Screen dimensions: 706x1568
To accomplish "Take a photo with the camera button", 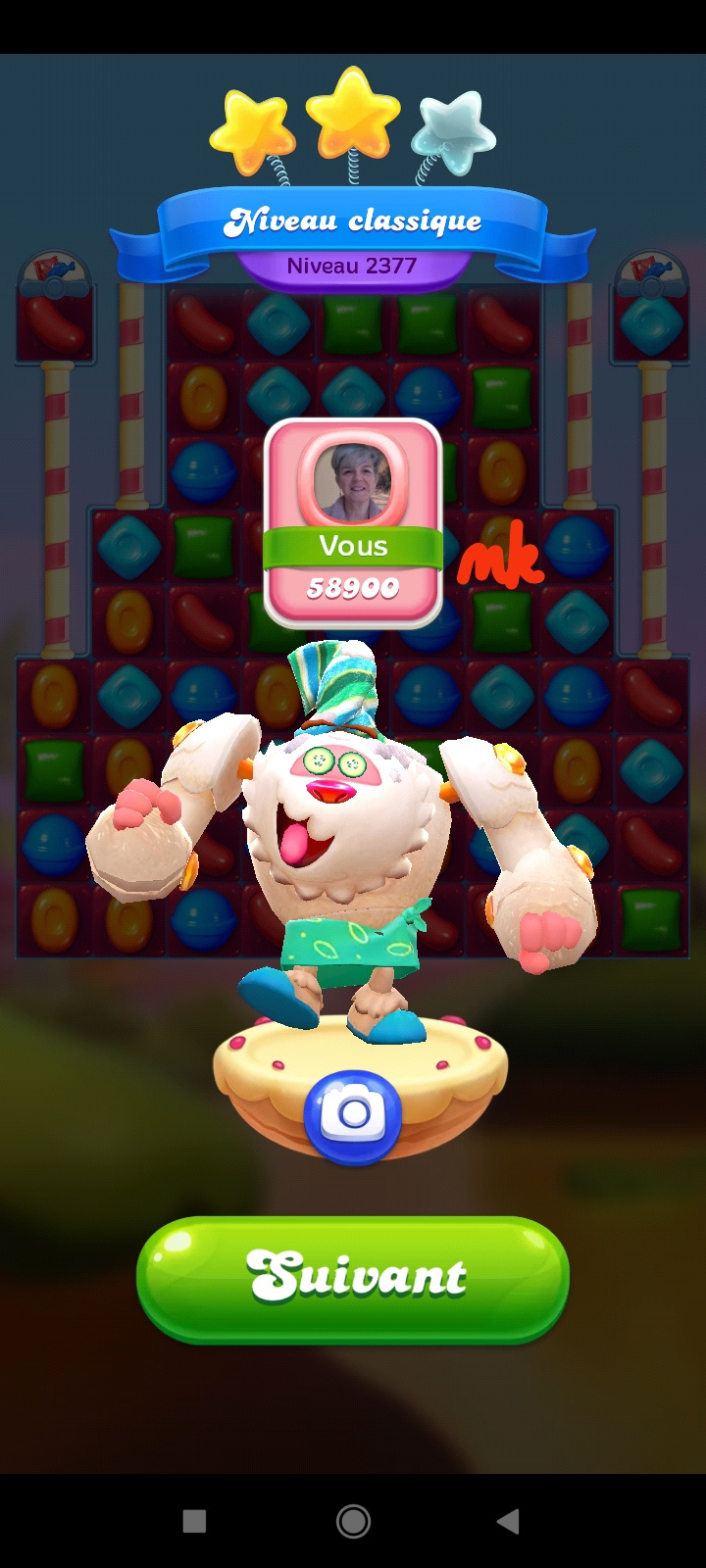I will 353,1116.
